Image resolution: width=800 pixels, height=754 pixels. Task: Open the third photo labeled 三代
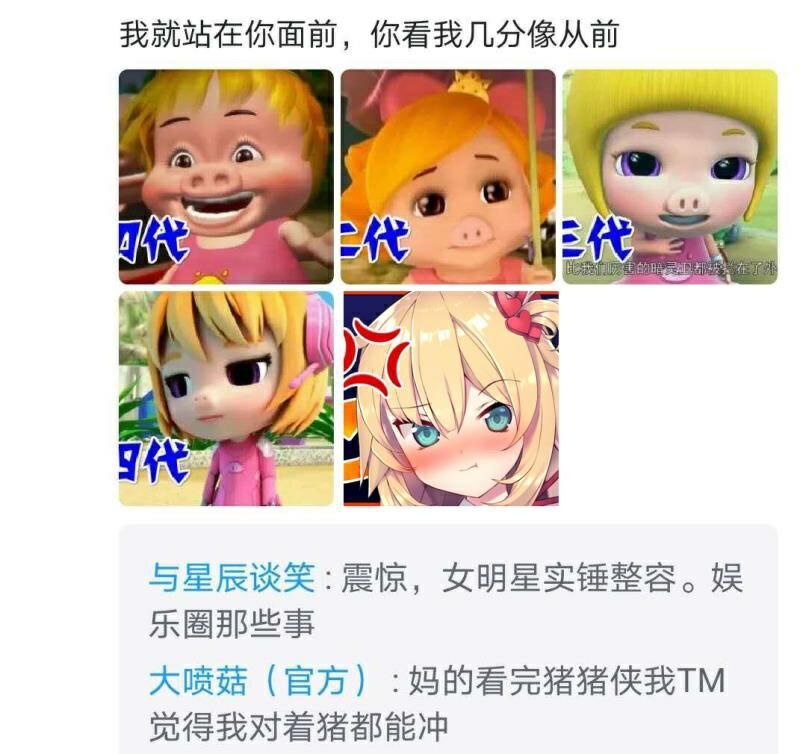670,177
